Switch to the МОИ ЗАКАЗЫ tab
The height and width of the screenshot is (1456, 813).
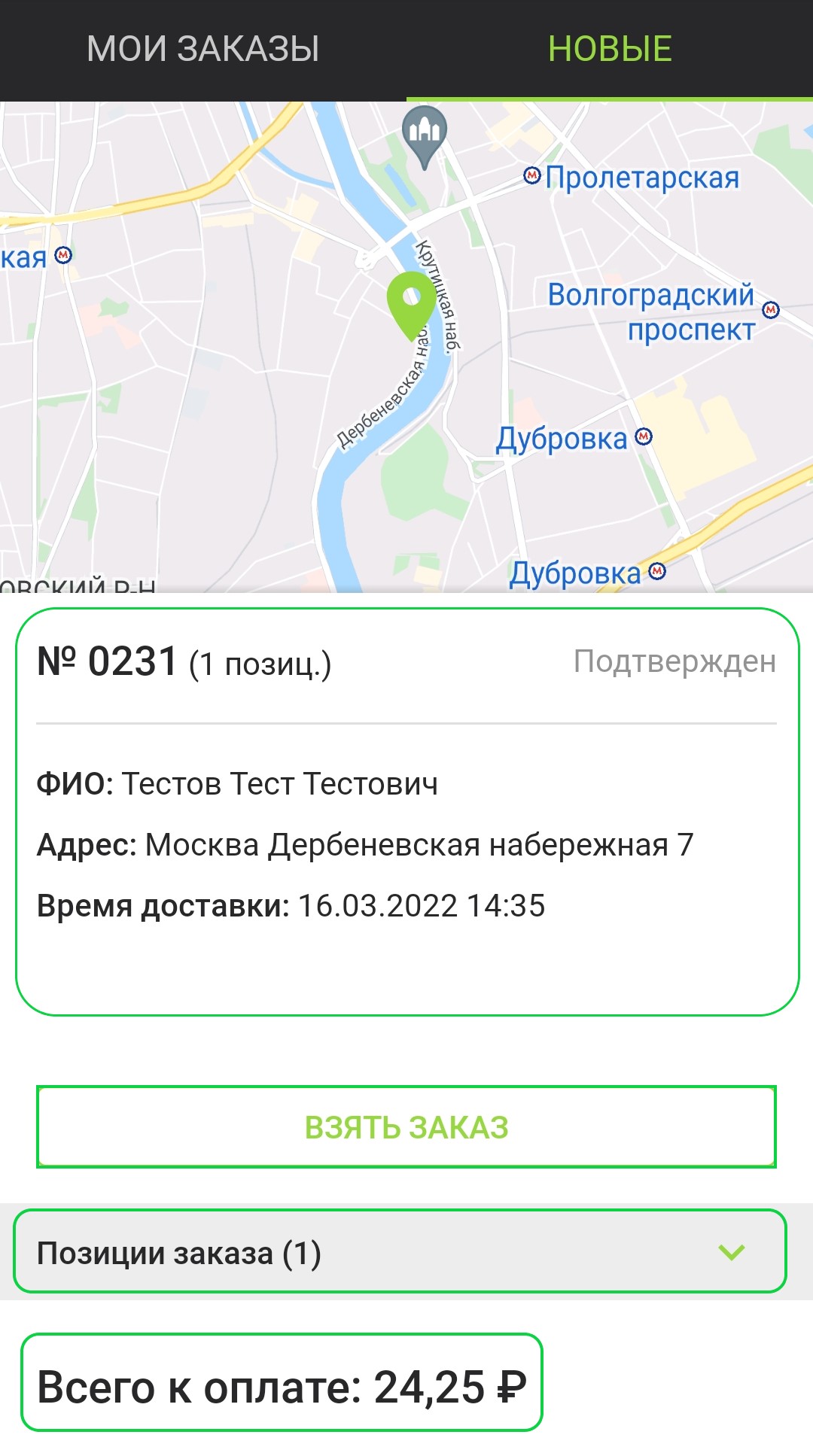pos(203,50)
